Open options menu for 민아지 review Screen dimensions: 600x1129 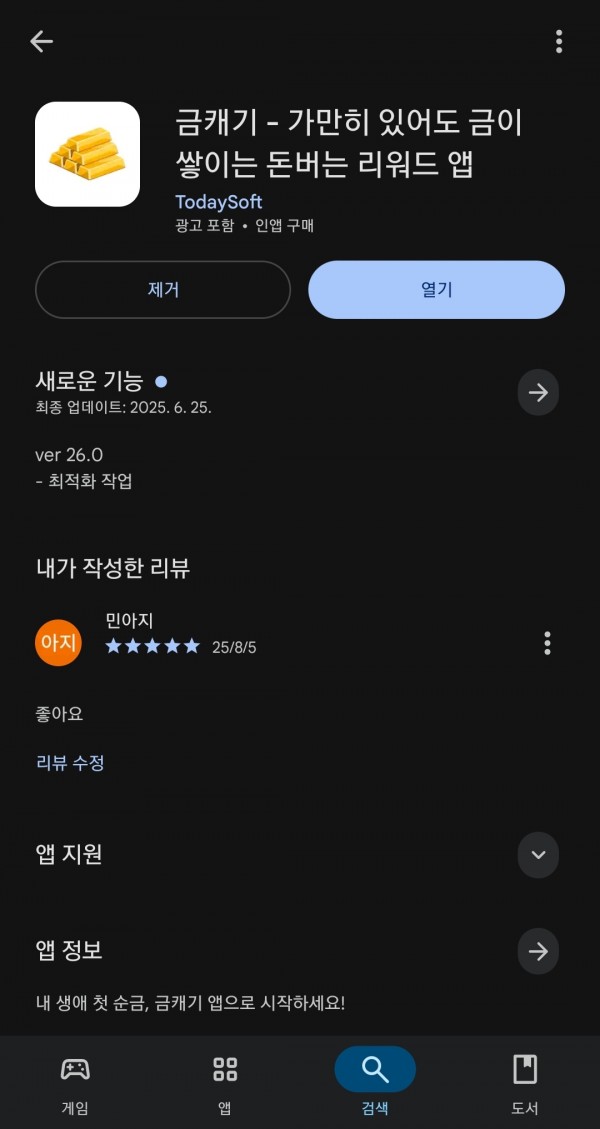(x=547, y=643)
